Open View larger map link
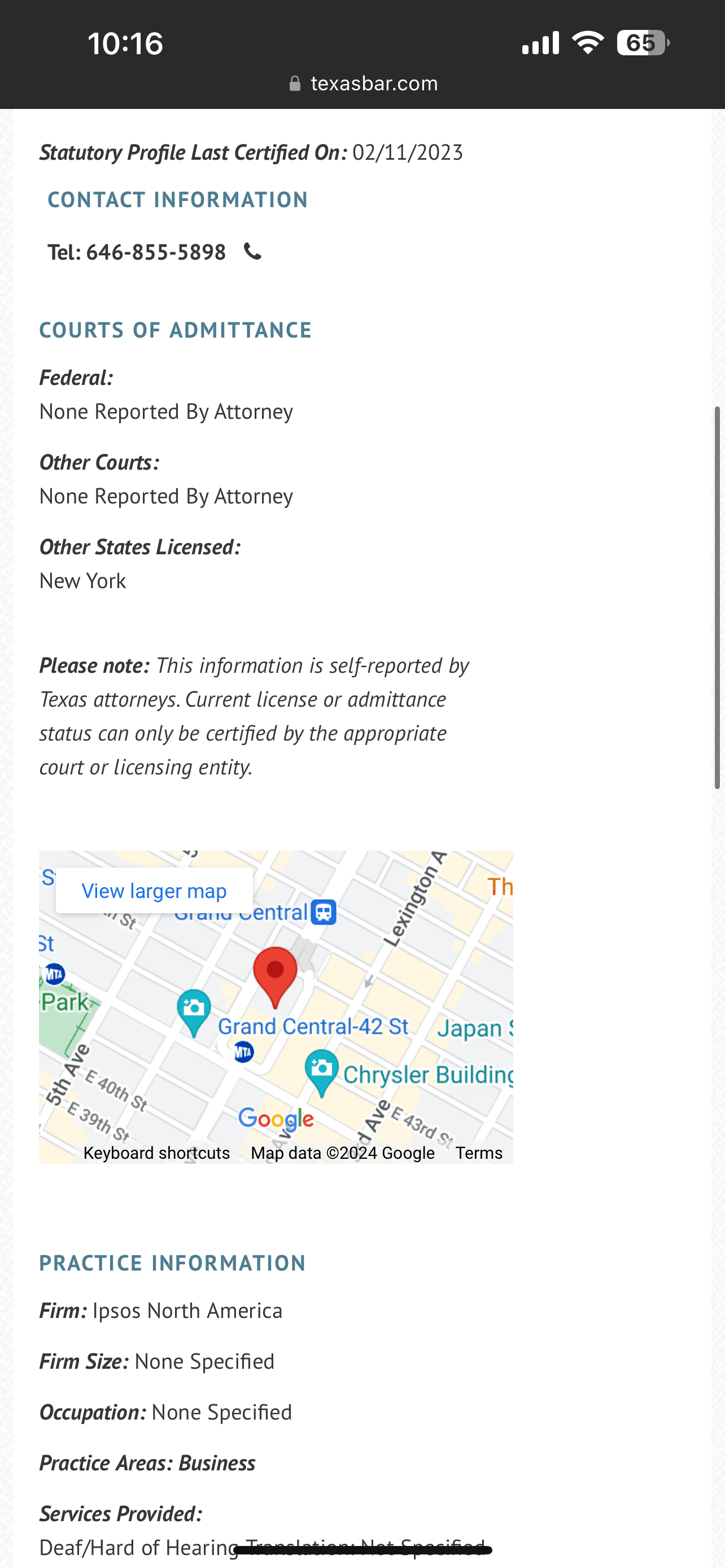This screenshot has width=725, height=1568. tap(154, 891)
